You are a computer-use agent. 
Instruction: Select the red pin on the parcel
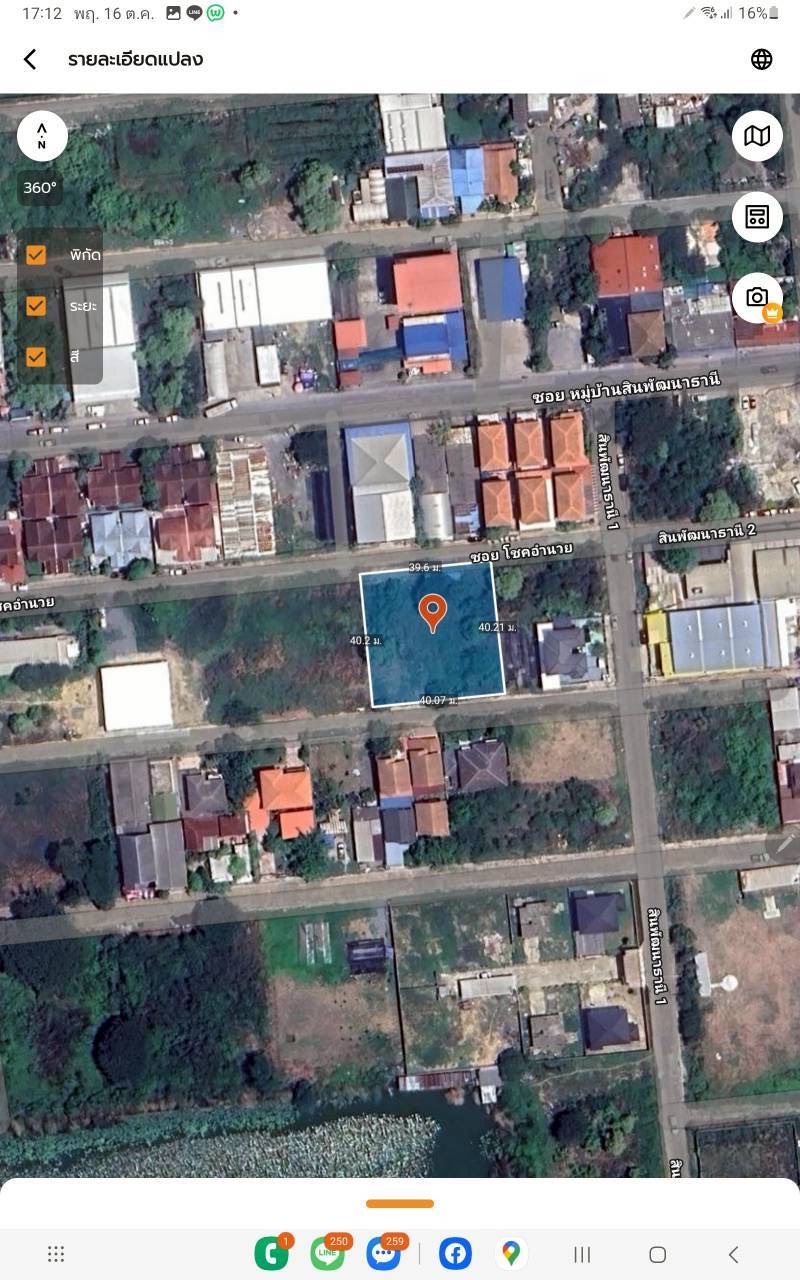pyautogui.click(x=432, y=611)
